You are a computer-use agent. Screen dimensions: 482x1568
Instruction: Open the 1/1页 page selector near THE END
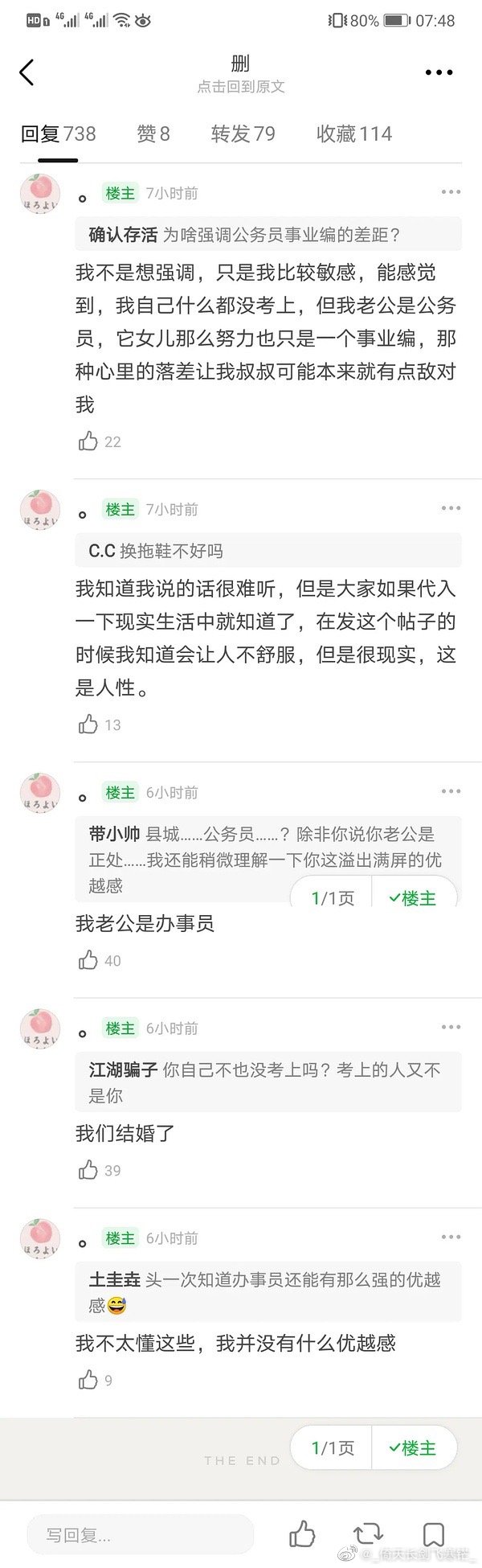(333, 1448)
